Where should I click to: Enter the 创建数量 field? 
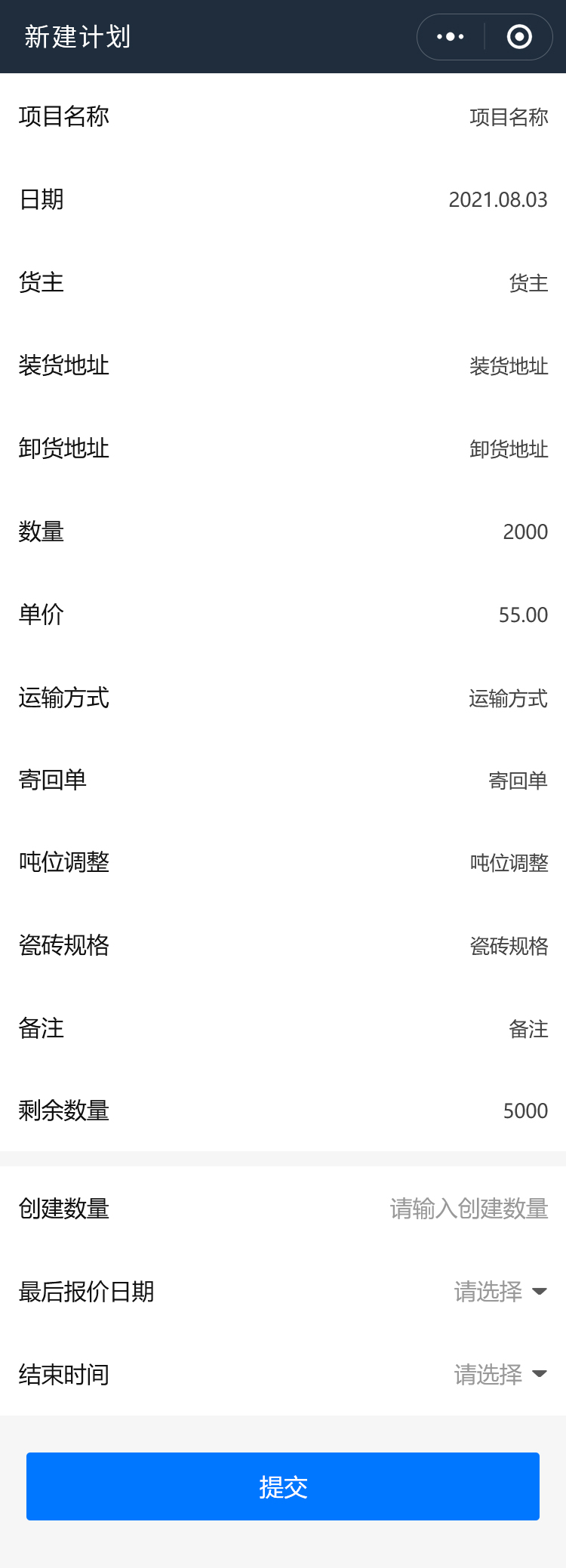[468, 1209]
